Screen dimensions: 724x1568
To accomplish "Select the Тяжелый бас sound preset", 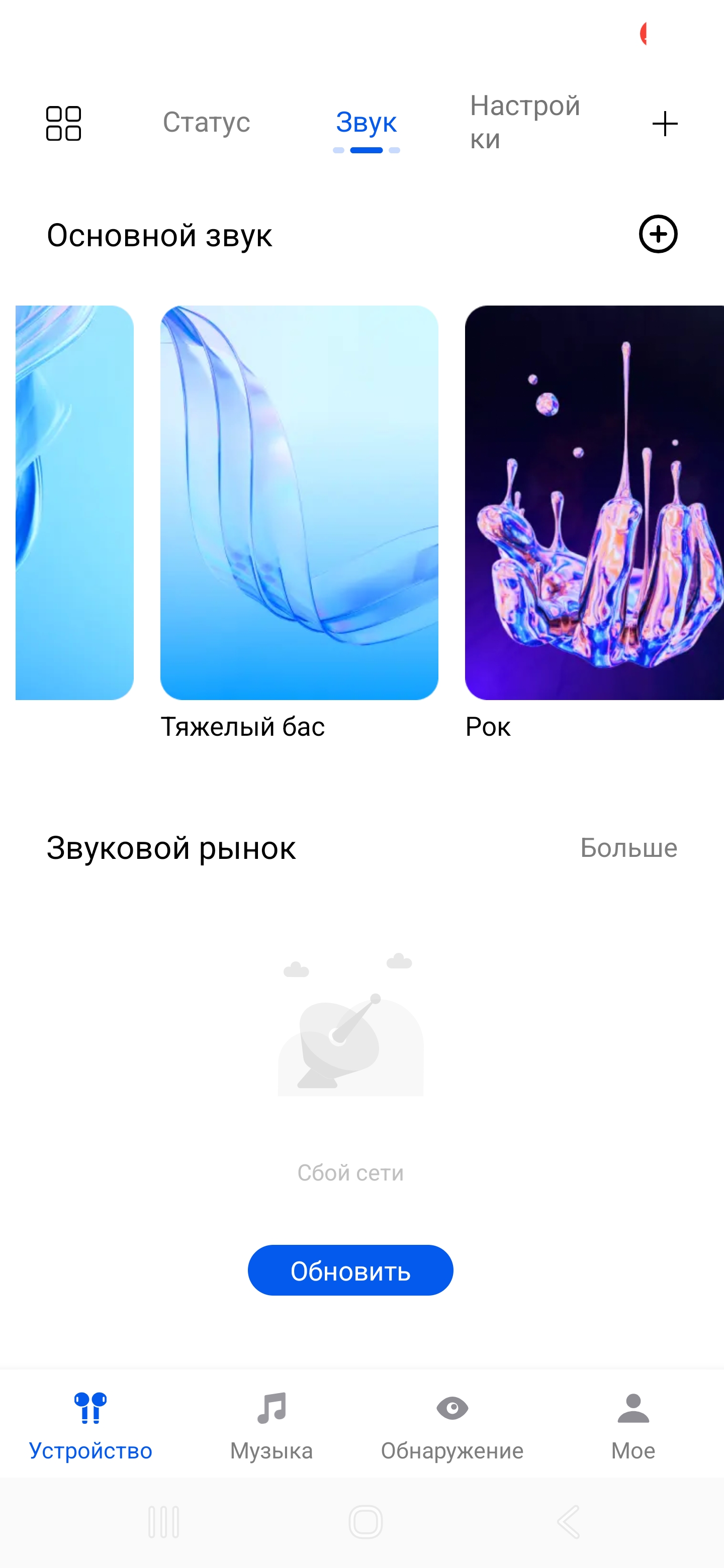I will click(299, 503).
